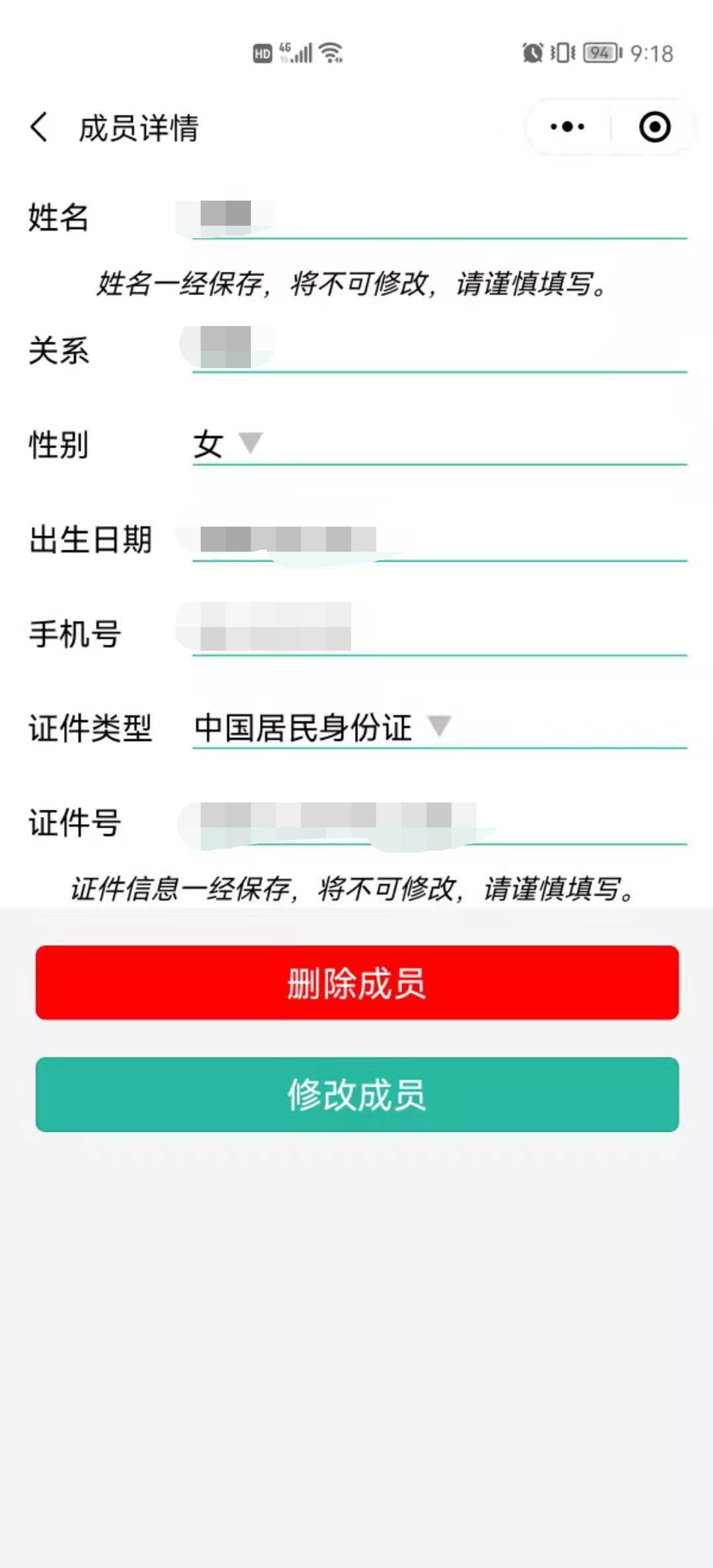Open the mini program more options menu
Screen dimensions: 713x1568
[x=567, y=127]
